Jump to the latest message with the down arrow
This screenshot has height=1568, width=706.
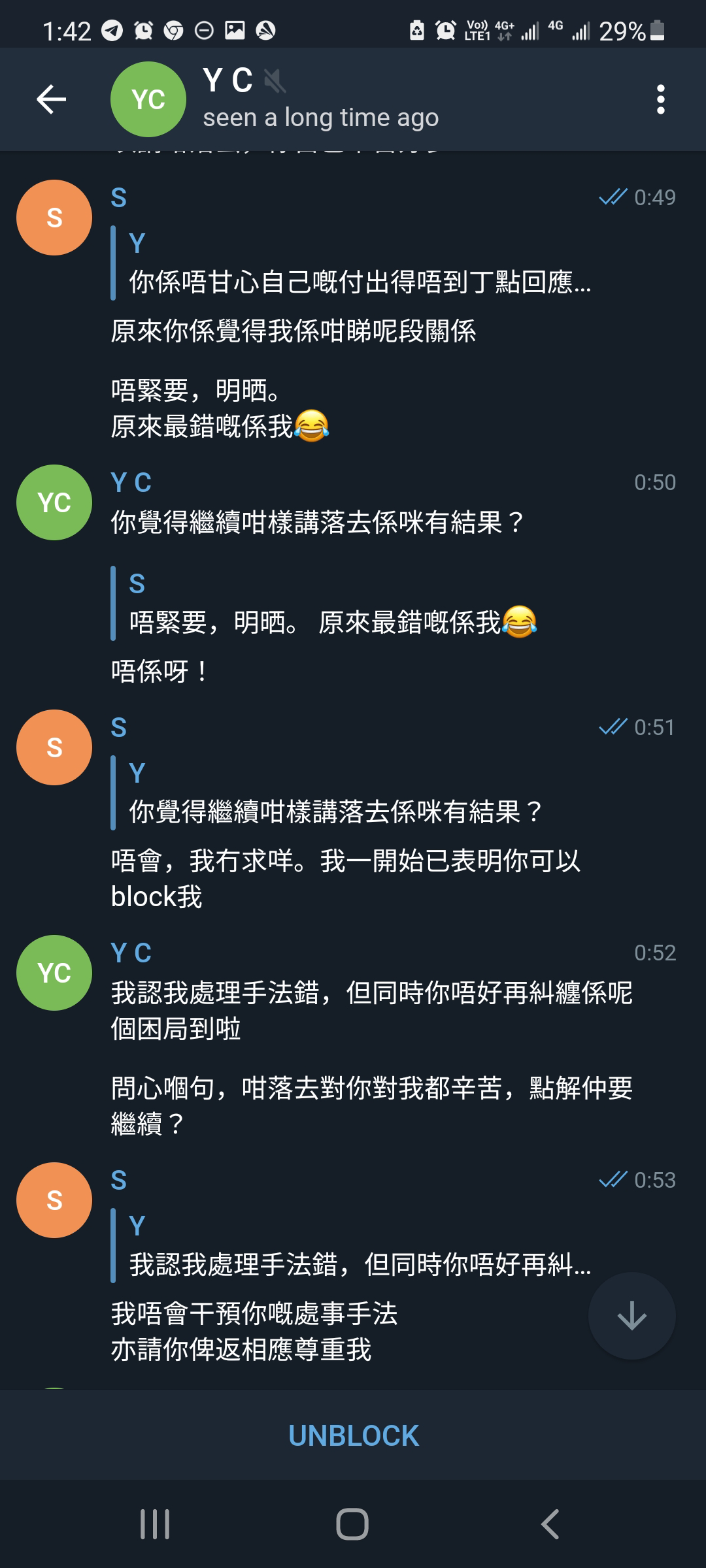coord(631,1315)
